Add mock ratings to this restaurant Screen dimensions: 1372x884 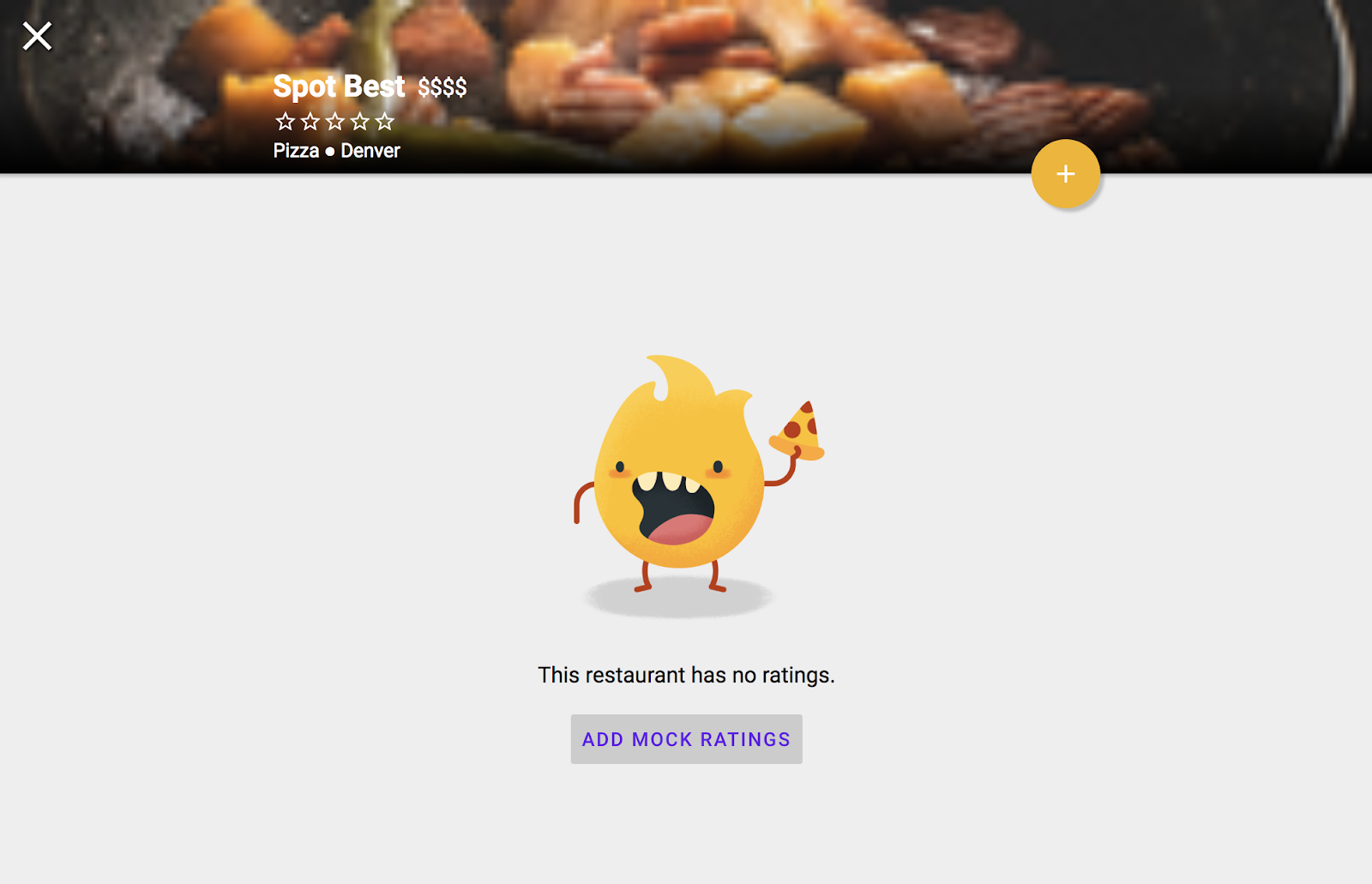(686, 739)
